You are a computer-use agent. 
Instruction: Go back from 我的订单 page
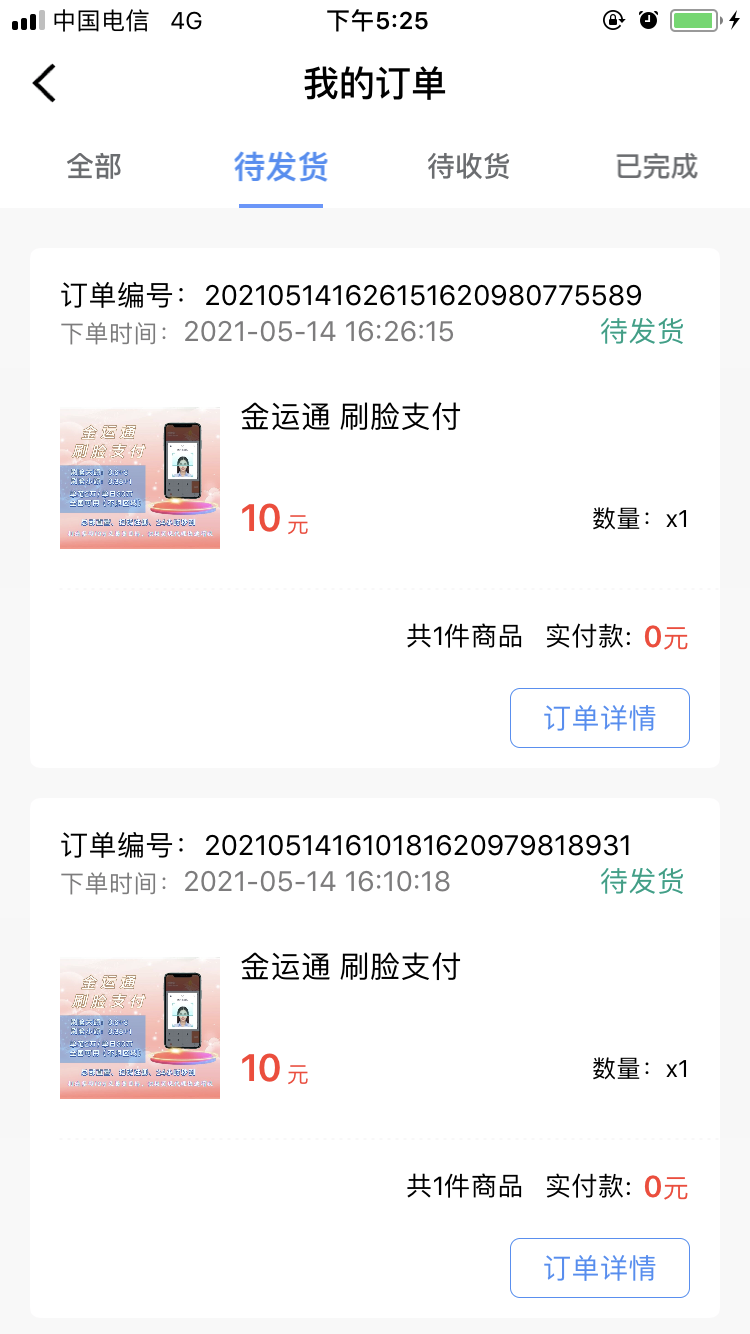45,84
